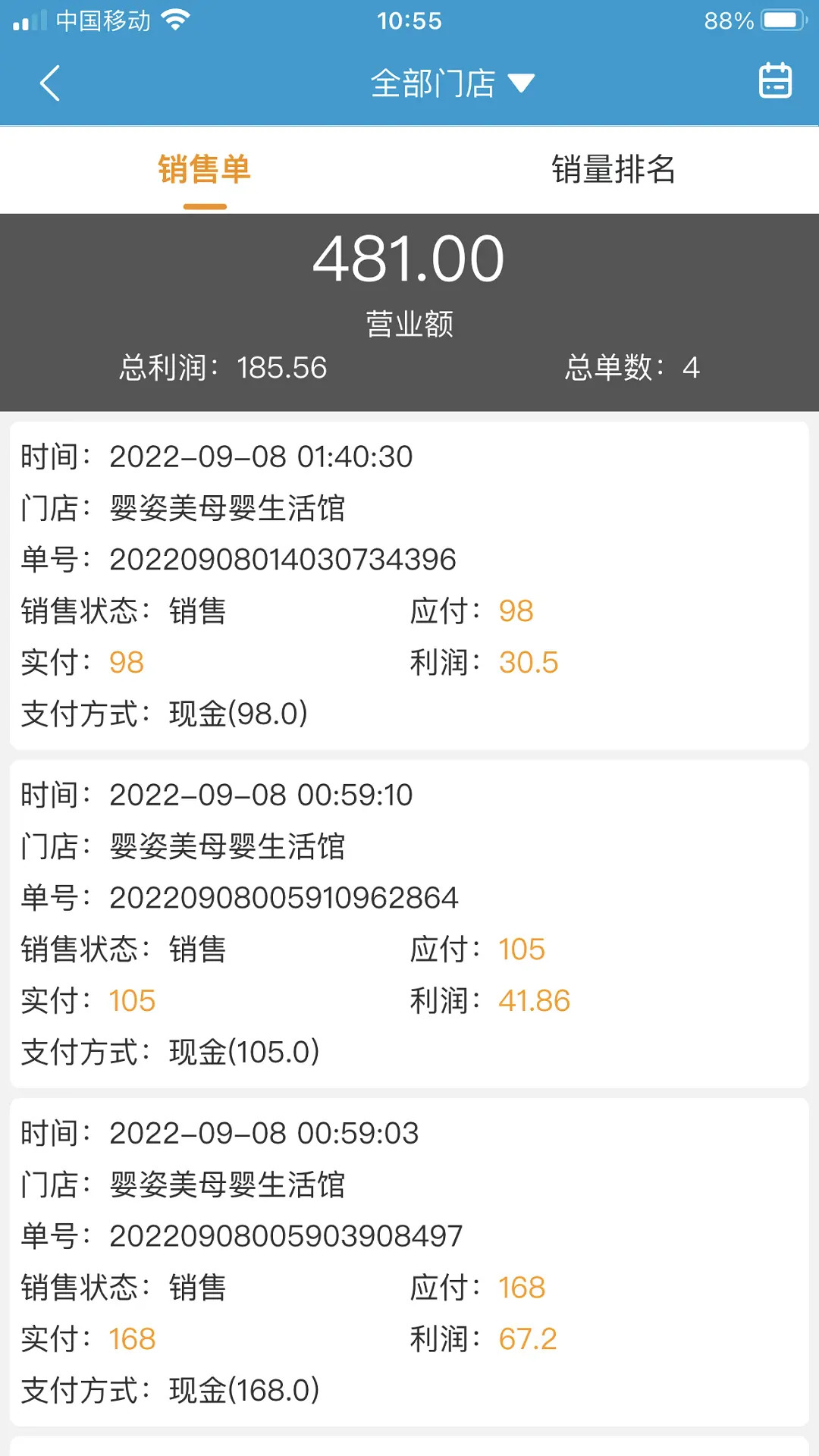Tap the 营业额 total showing 481.00
The width and height of the screenshot is (819, 1456).
point(409,259)
